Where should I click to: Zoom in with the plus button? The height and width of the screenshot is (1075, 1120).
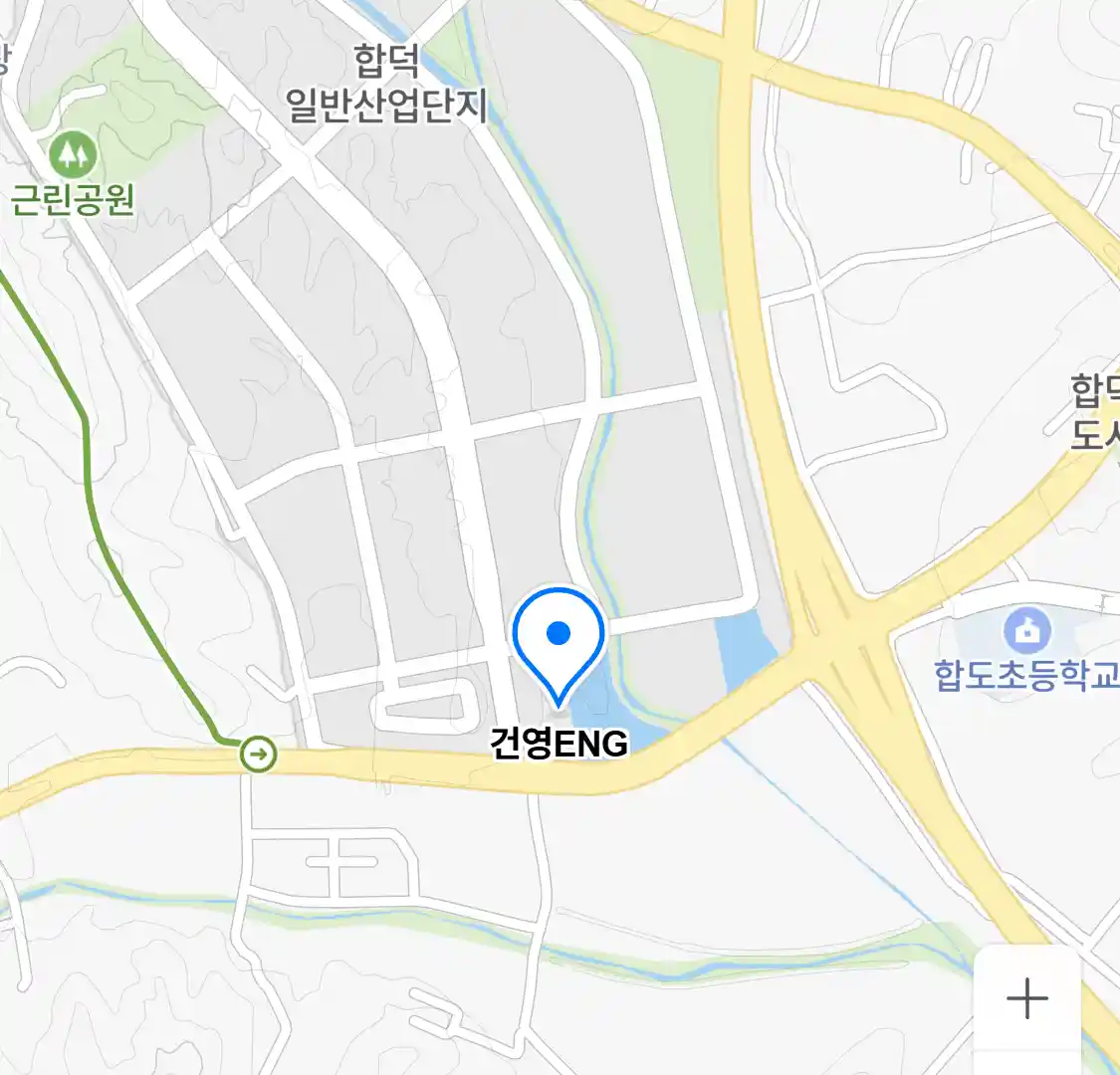1026,997
